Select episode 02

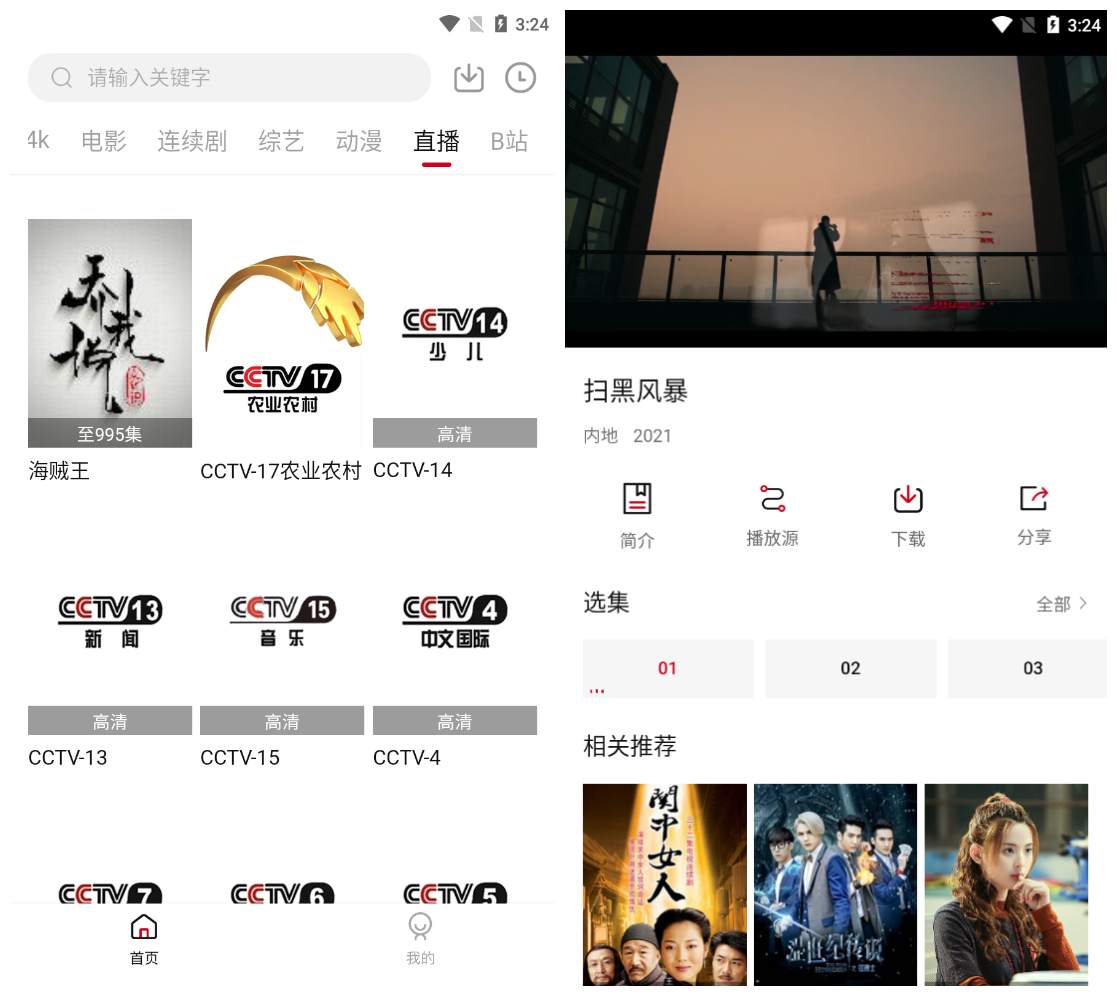click(850, 668)
